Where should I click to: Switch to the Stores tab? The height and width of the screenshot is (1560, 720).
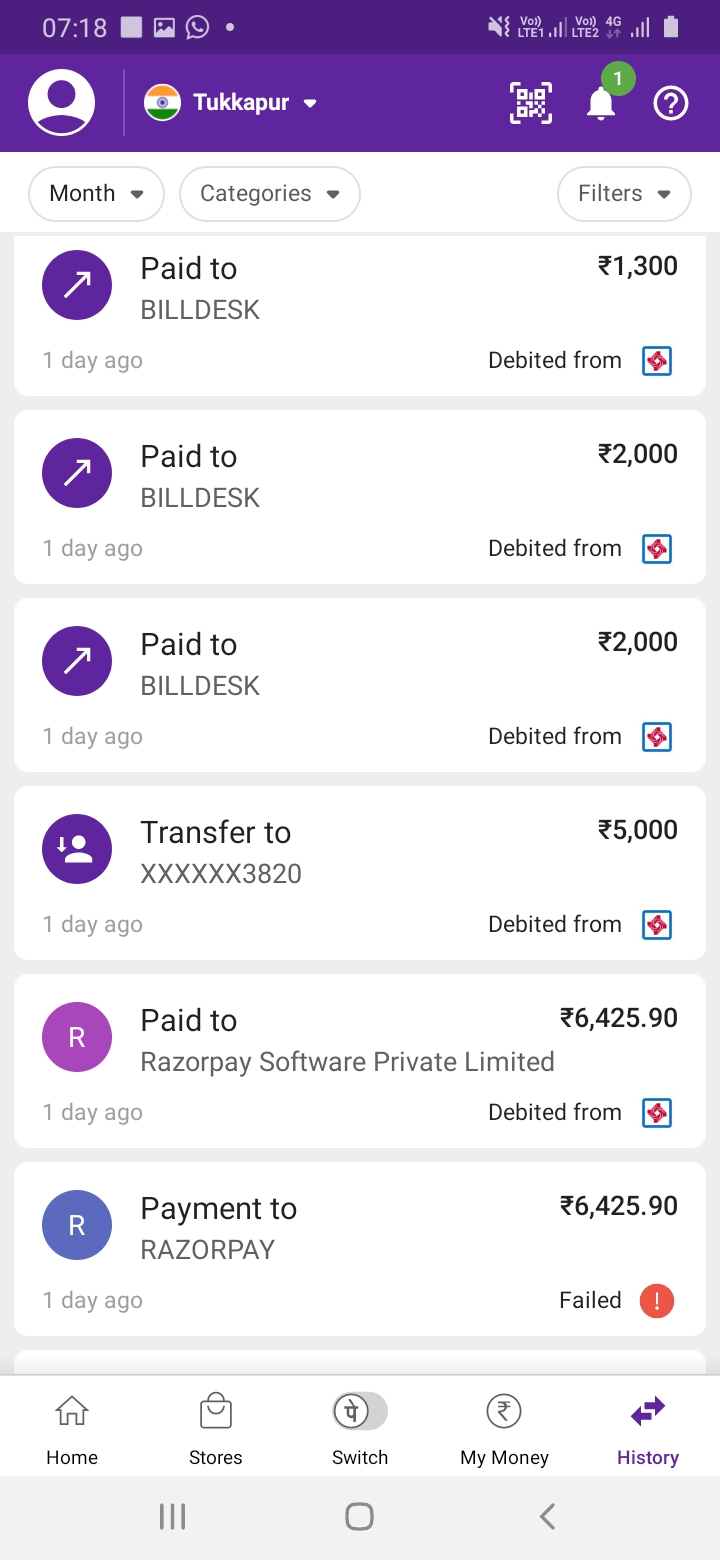click(216, 1430)
